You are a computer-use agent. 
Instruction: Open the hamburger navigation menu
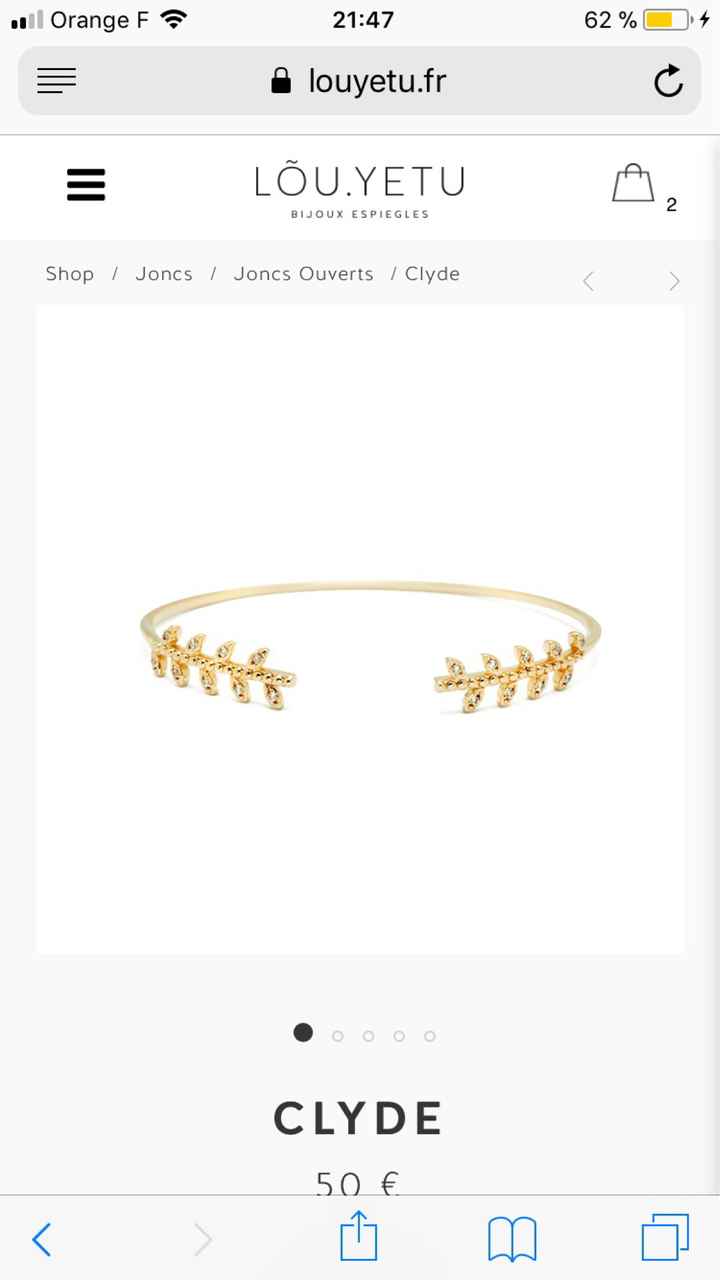86,184
